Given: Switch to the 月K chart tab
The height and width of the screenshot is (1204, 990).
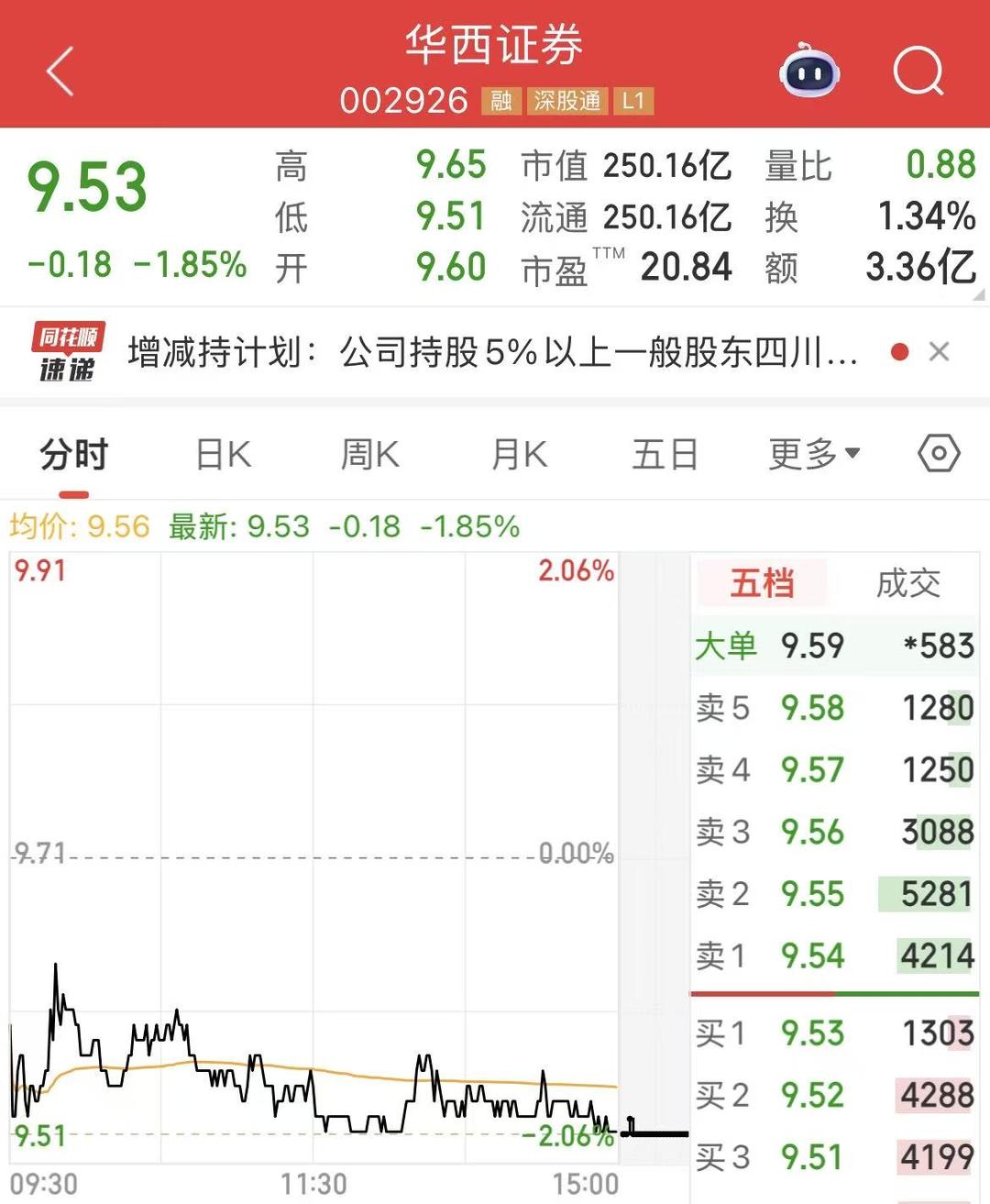Looking at the screenshot, I should coord(519,454).
